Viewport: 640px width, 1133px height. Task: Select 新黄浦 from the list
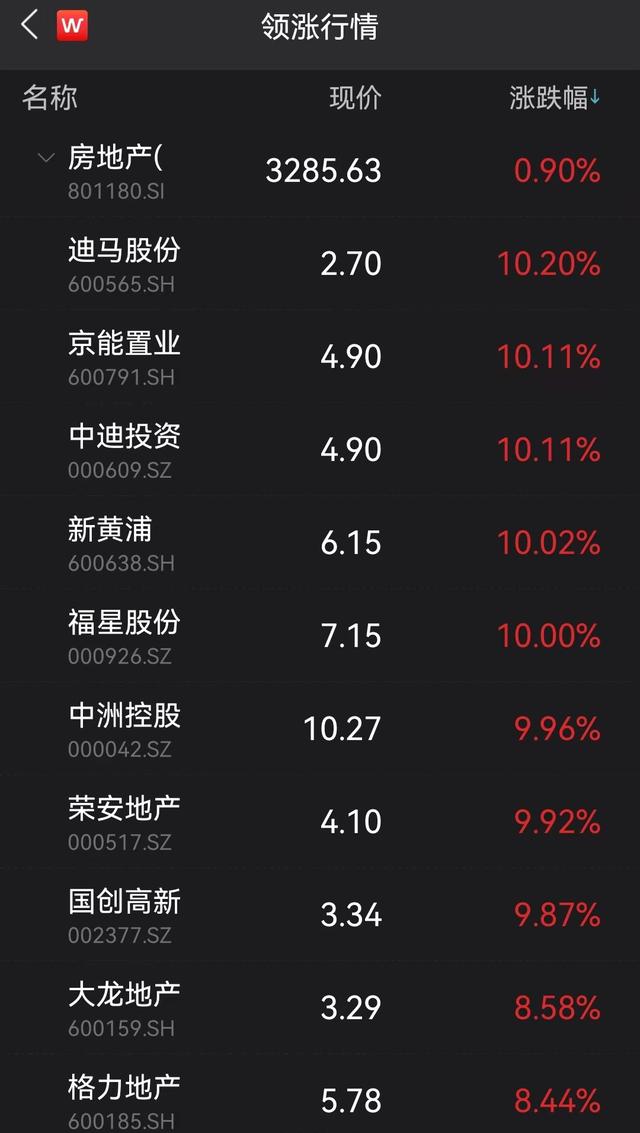pos(320,543)
